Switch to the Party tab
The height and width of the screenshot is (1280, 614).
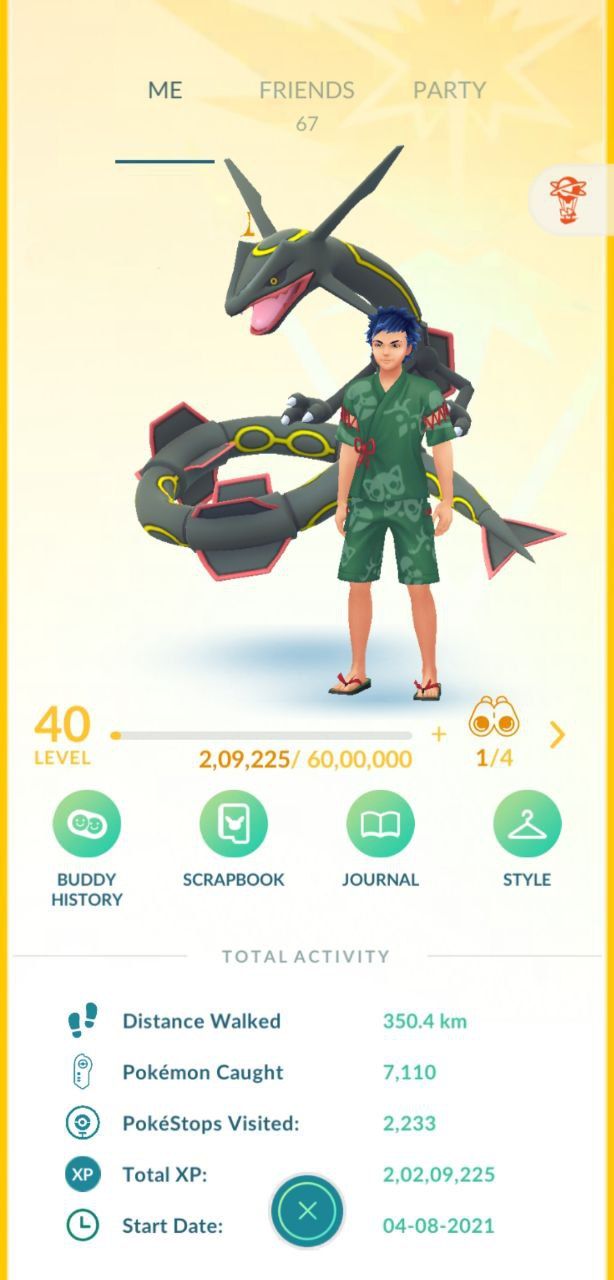click(449, 90)
